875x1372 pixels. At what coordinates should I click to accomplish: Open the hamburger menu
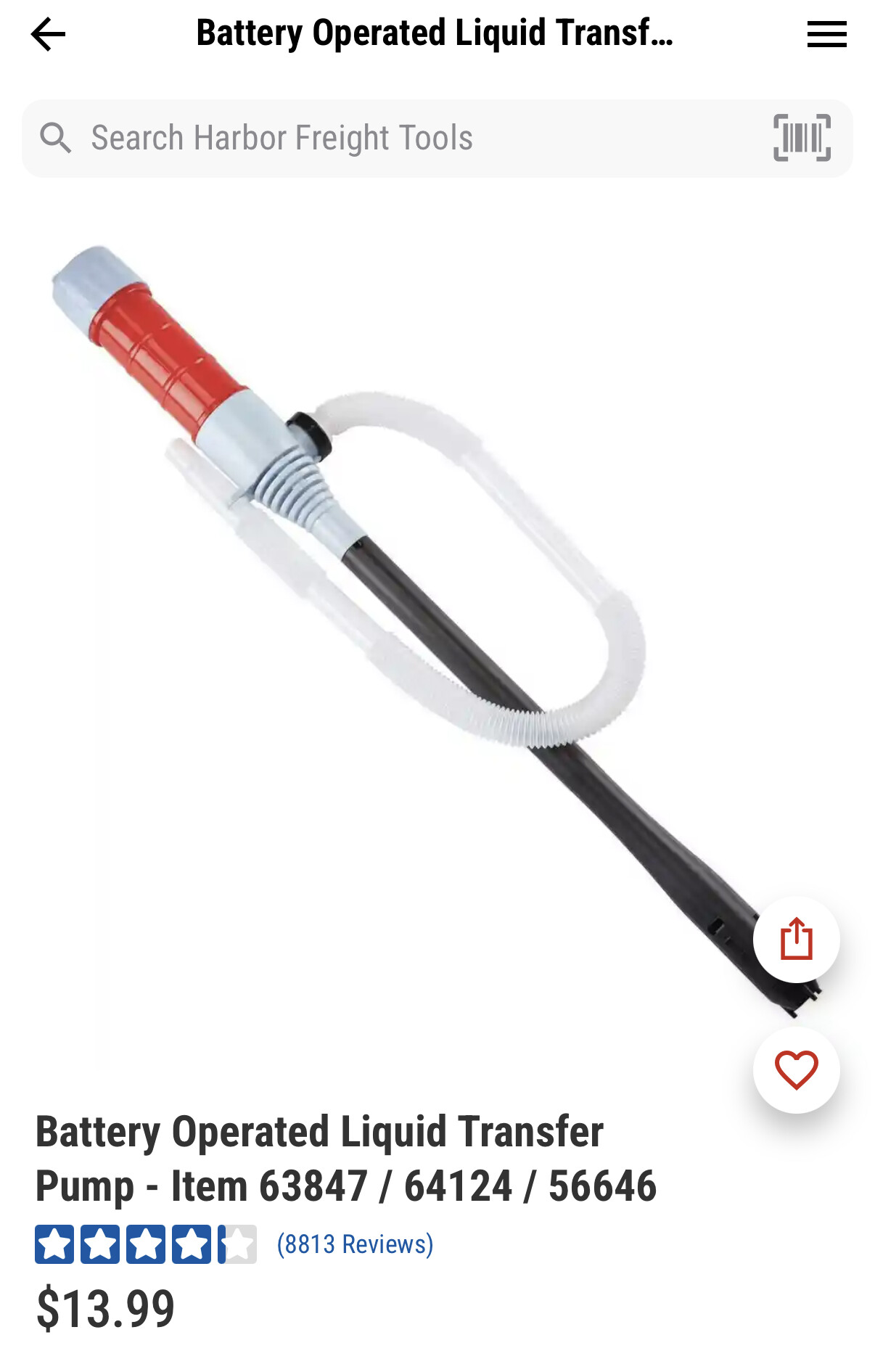point(826,34)
